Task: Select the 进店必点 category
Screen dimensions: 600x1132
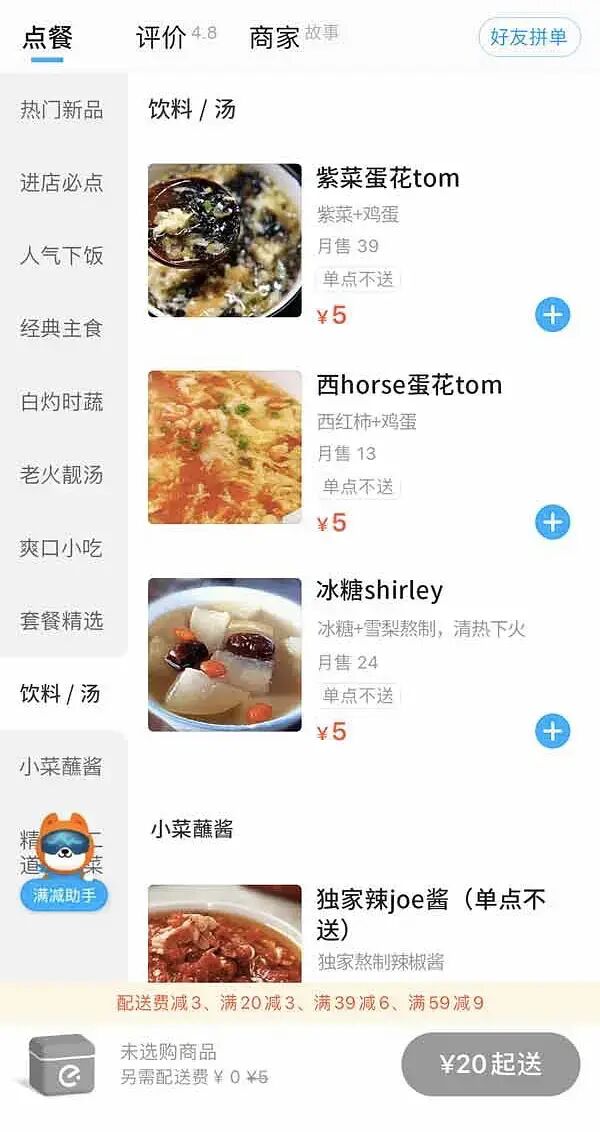Action: pyautogui.click(x=62, y=183)
